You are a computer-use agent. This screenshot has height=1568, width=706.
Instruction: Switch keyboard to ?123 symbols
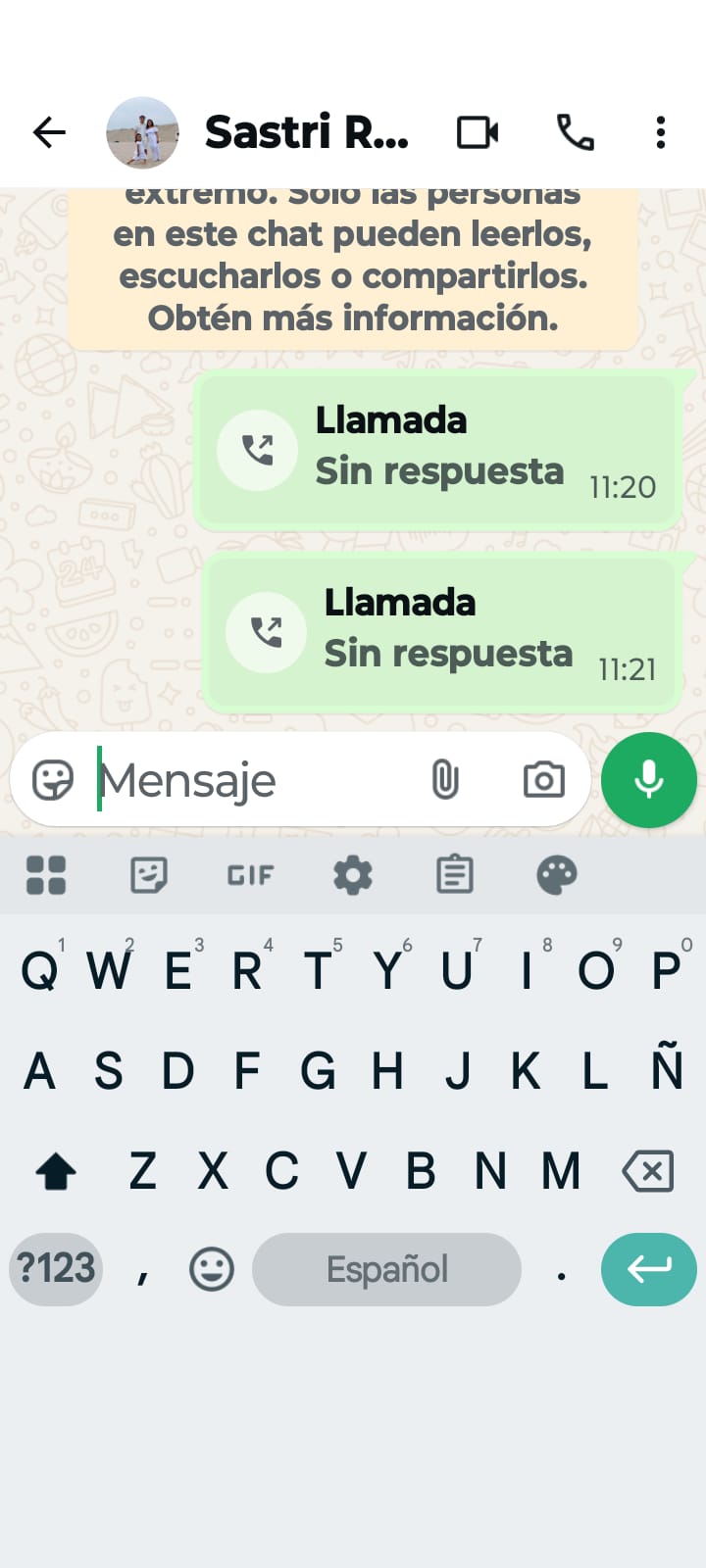(x=57, y=1269)
